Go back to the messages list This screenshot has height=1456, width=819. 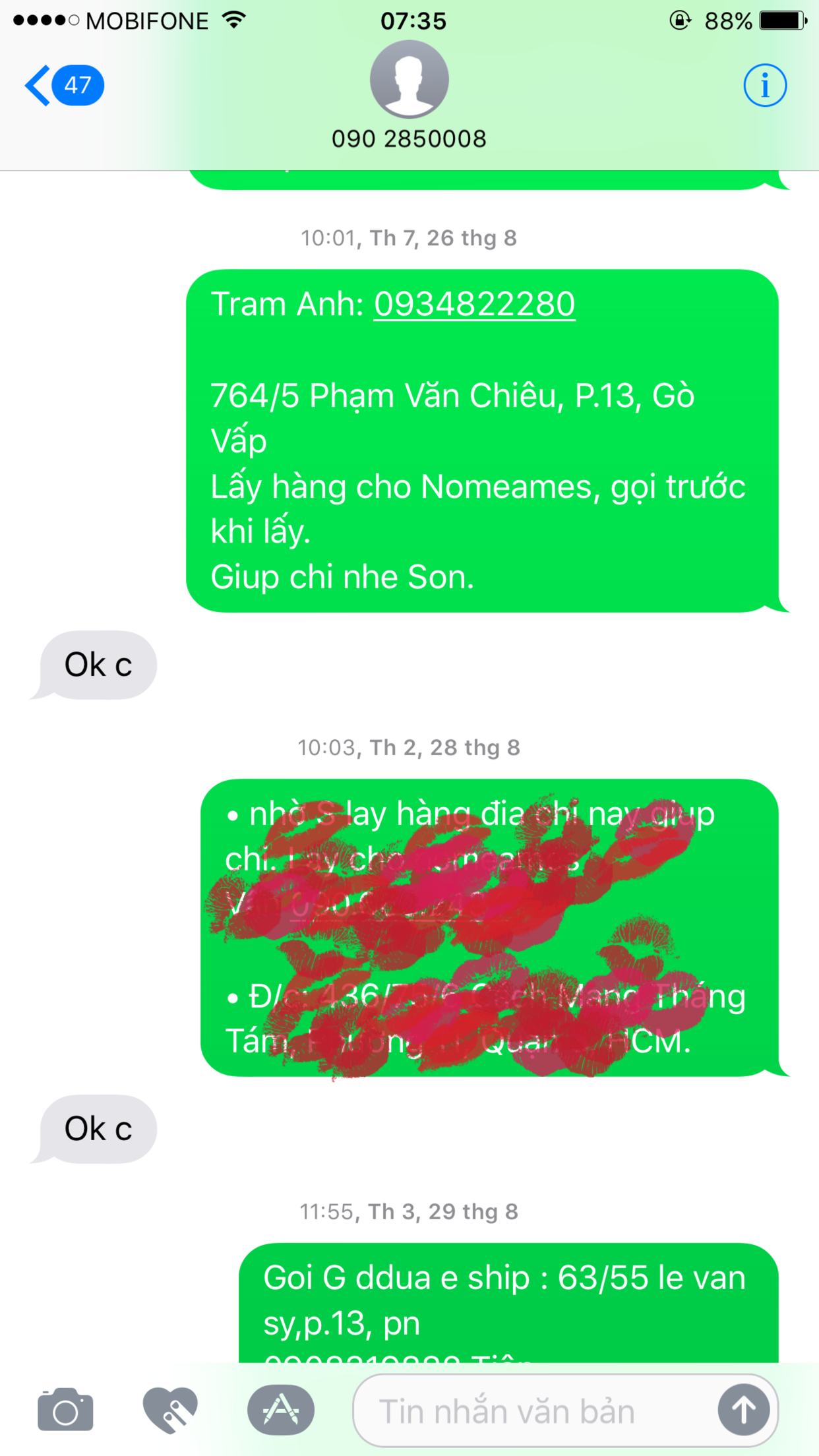click(x=64, y=85)
